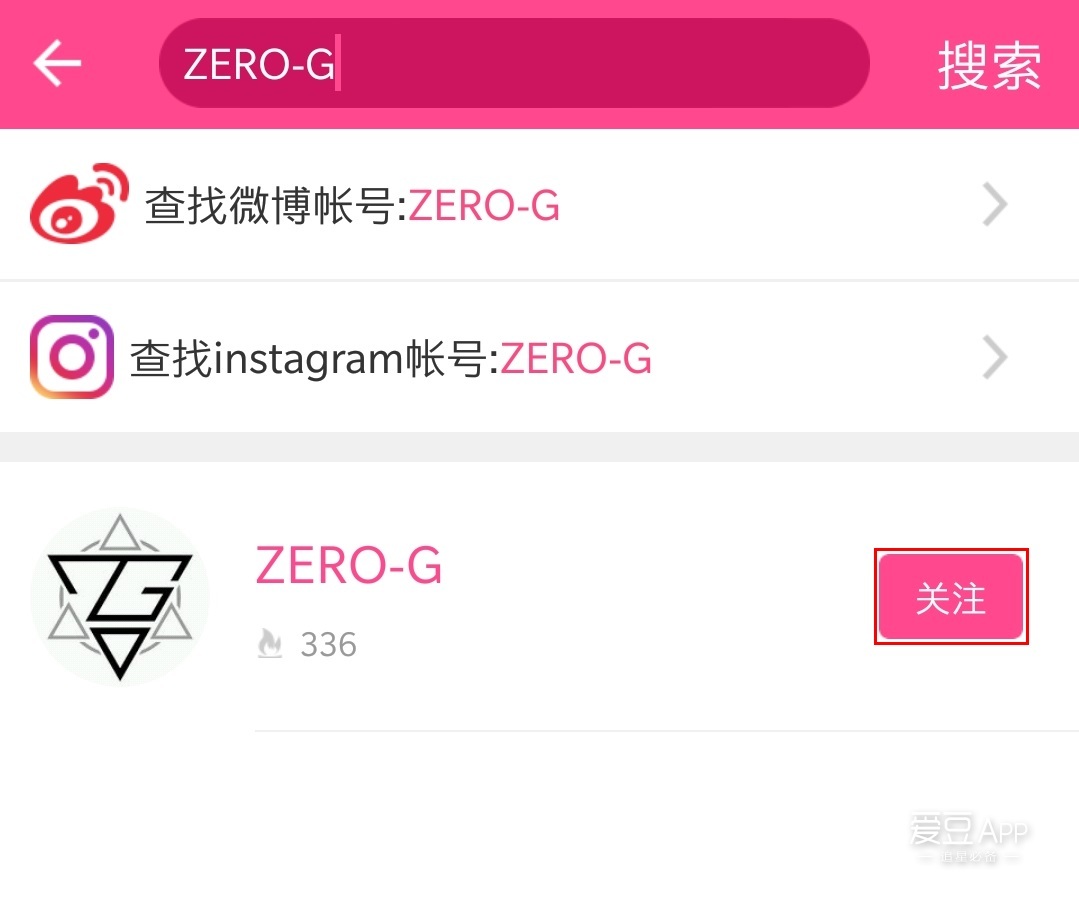Follow ZERO-G with the 关注 button
1079x907 pixels.
[950, 597]
